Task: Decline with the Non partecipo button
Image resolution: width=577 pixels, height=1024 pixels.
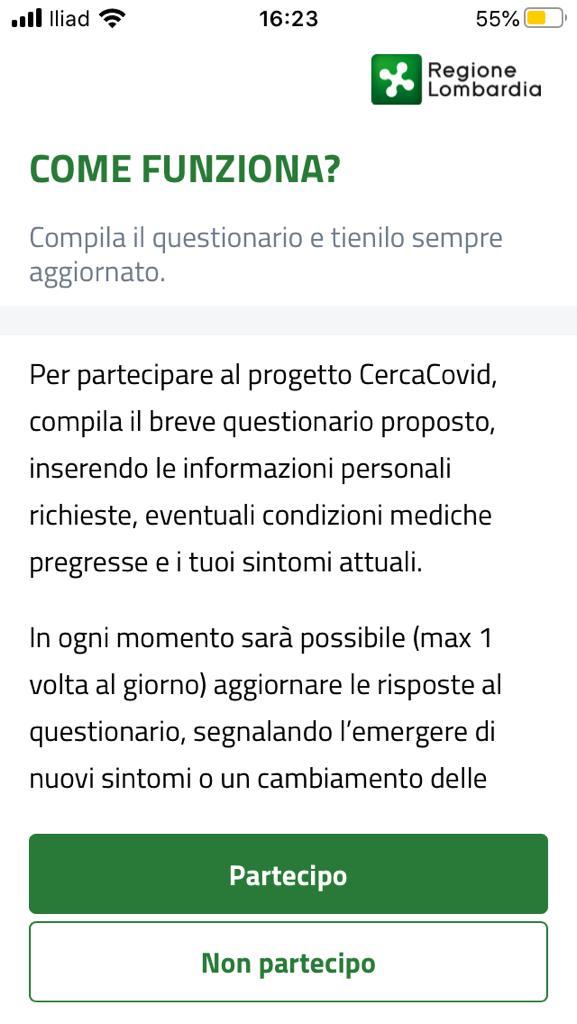Action: point(288,962)
